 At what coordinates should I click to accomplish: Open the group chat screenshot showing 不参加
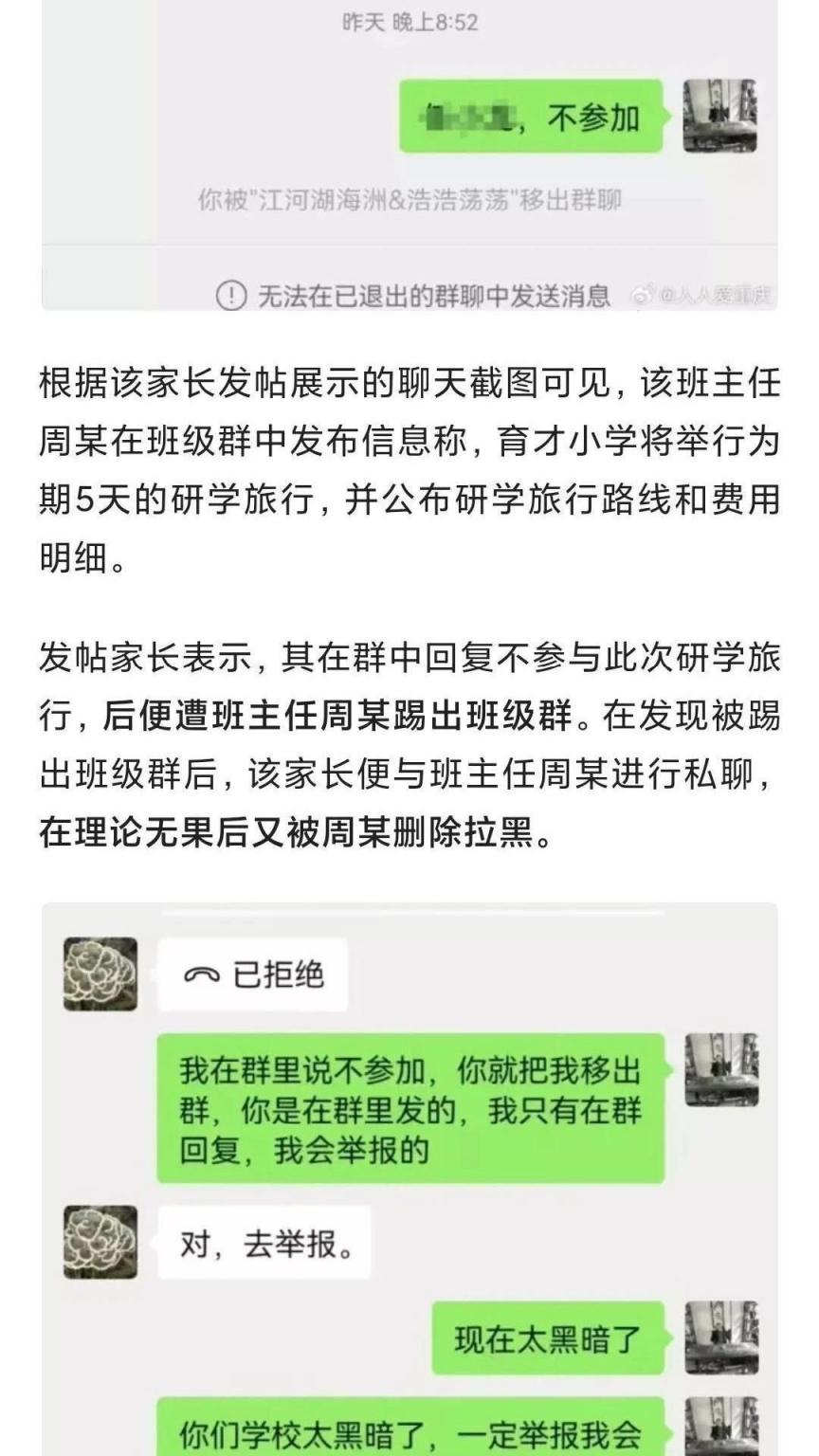pos(409,156)
